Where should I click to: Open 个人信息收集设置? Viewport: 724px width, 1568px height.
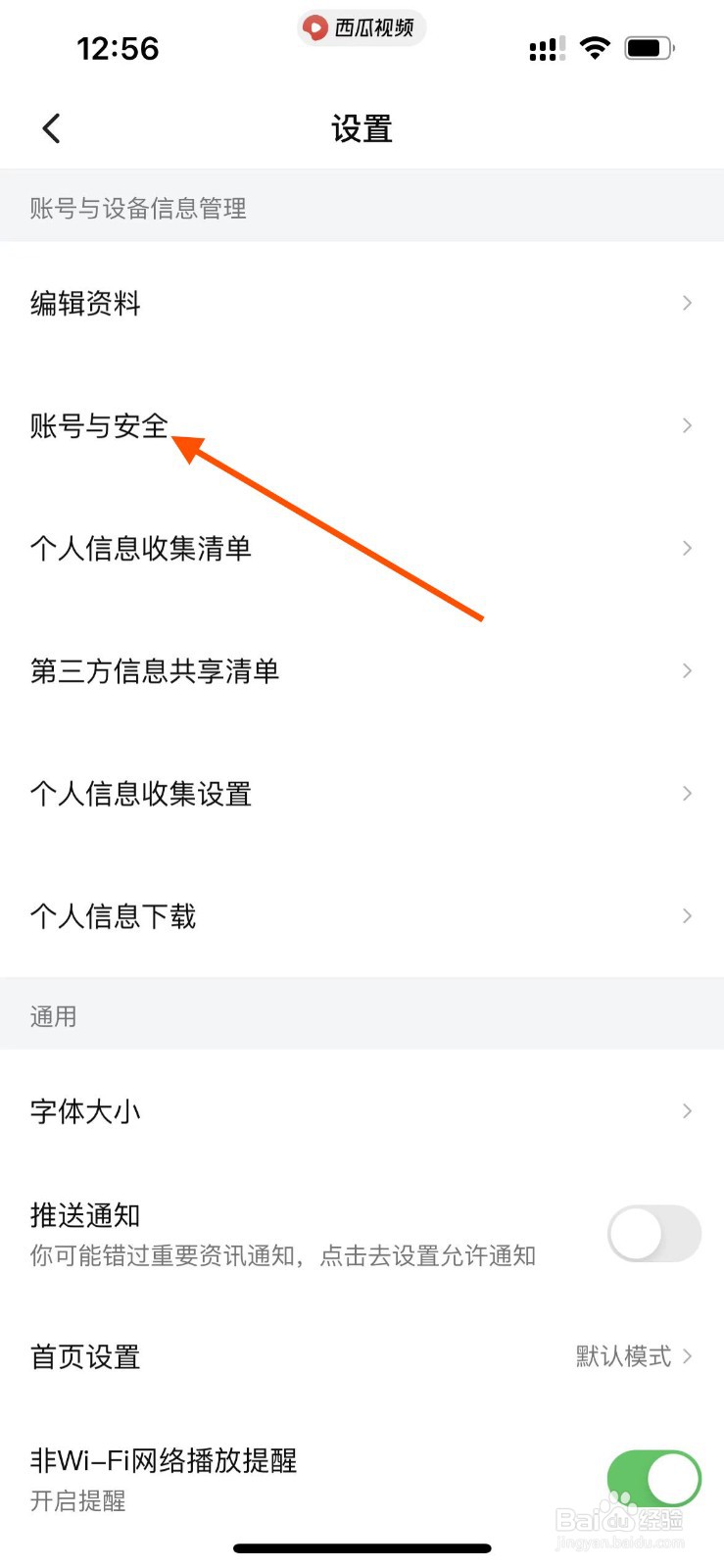pos(142,794)
